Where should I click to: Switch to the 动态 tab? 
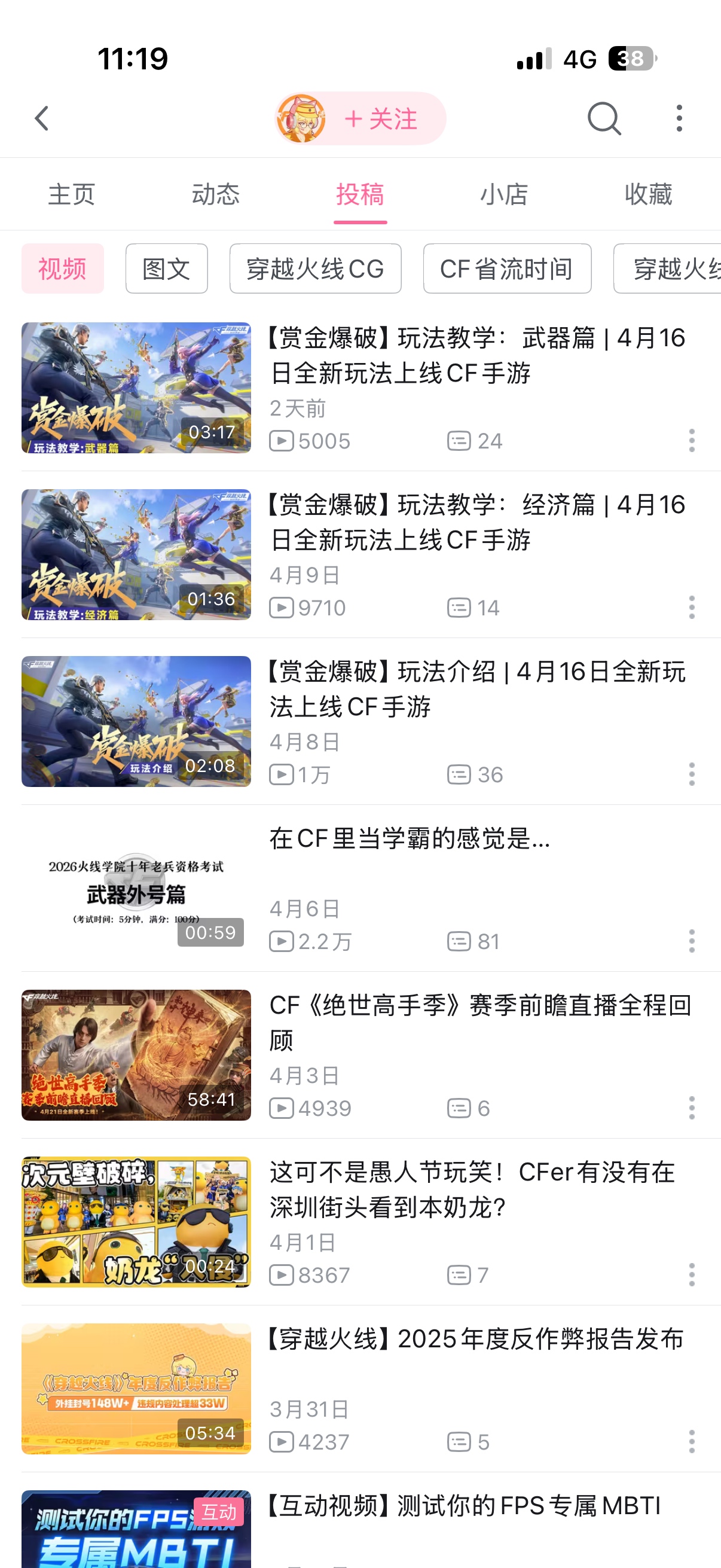coord(216,194)
